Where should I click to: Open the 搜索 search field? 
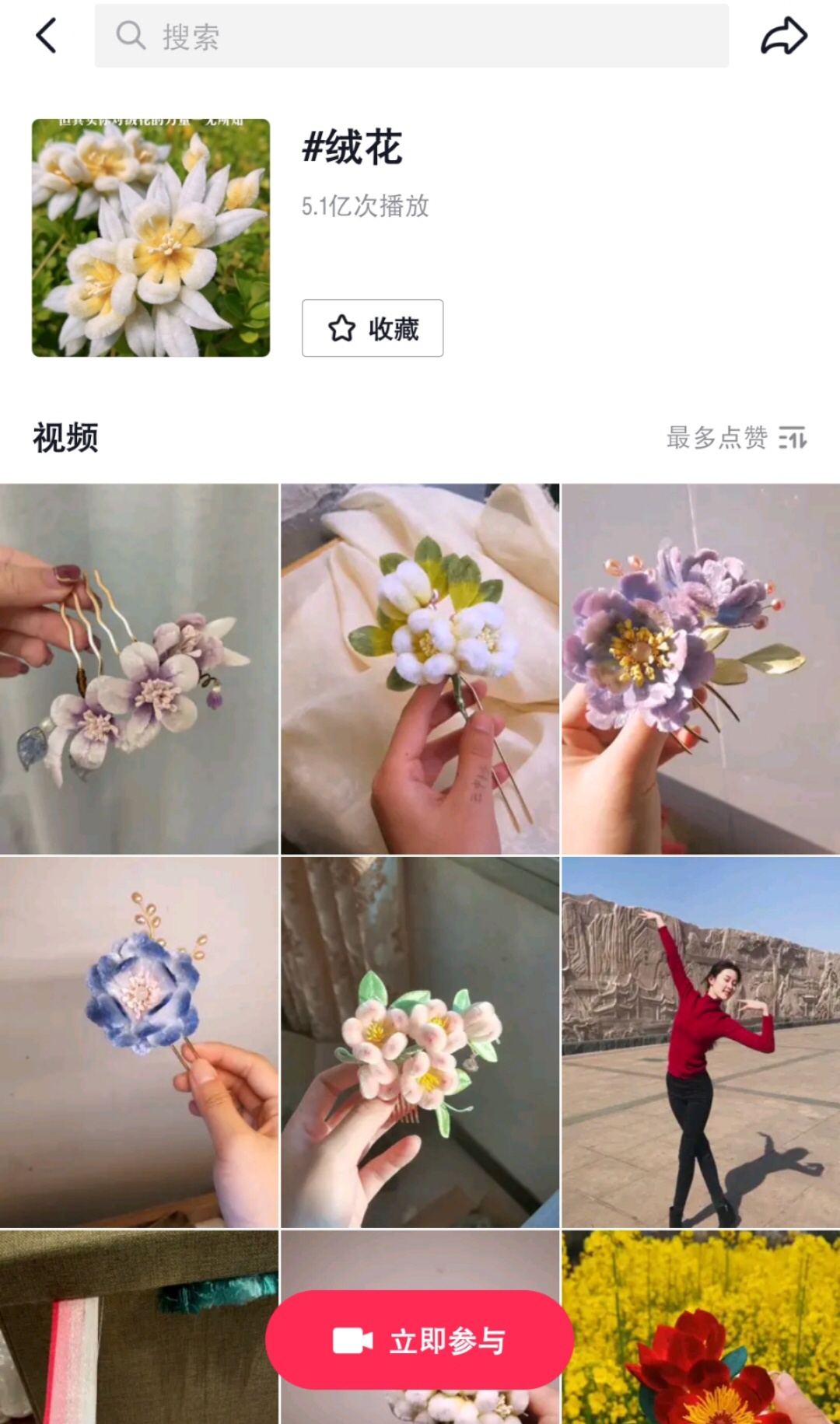(x=412, y=36)
